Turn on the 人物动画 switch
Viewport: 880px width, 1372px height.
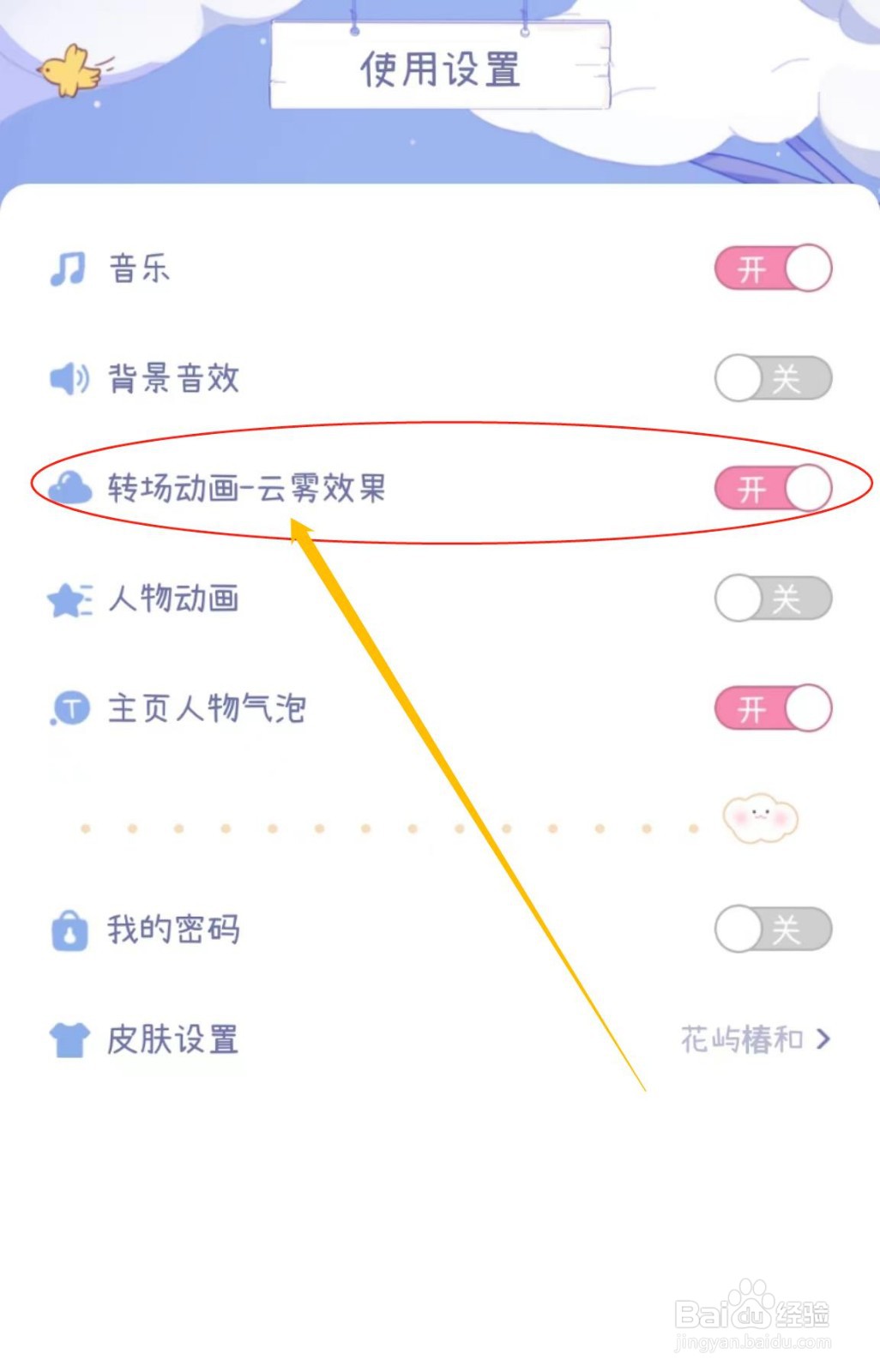tap(771, 599)
